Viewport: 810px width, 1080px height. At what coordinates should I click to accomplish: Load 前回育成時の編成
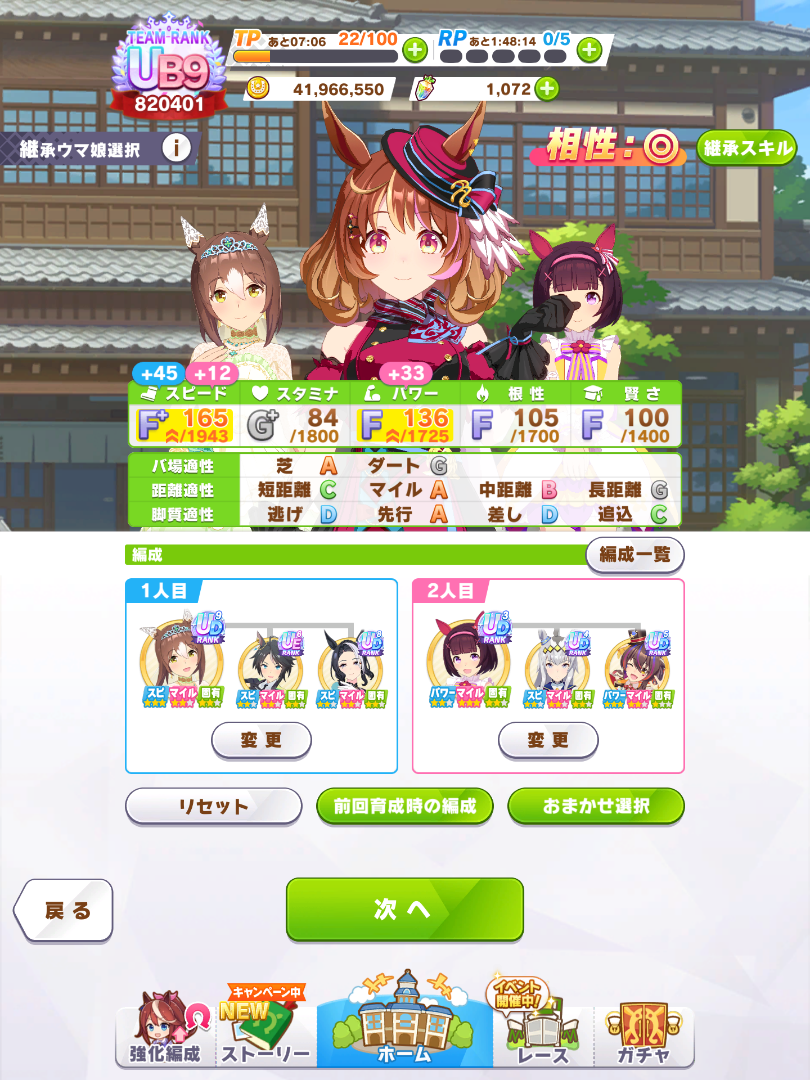(x=405, y=806)
